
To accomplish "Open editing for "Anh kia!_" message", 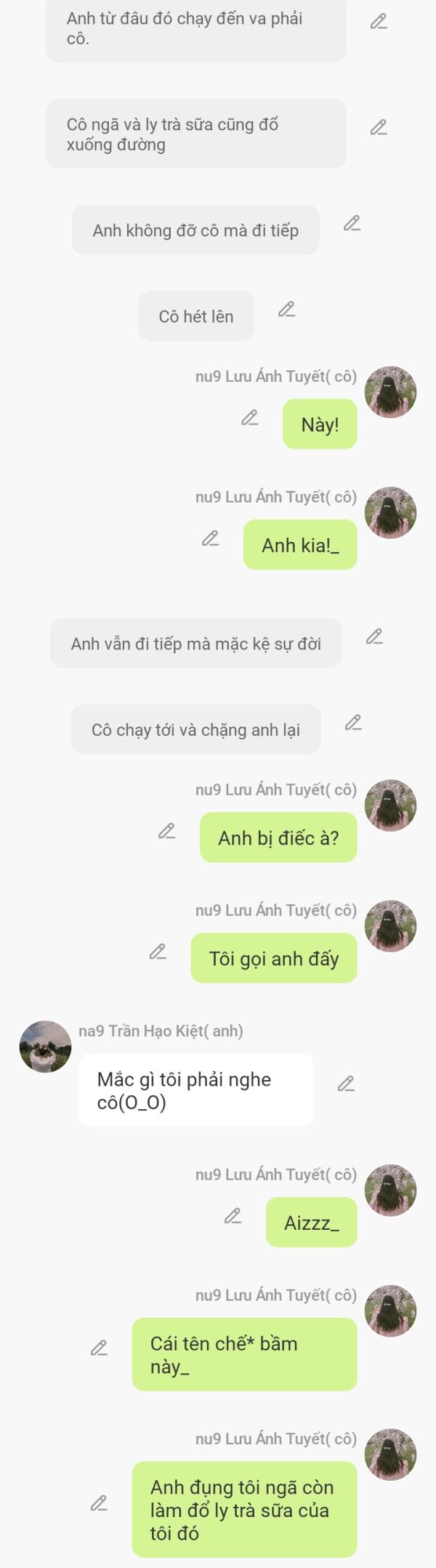I will (x=210, y=539).
